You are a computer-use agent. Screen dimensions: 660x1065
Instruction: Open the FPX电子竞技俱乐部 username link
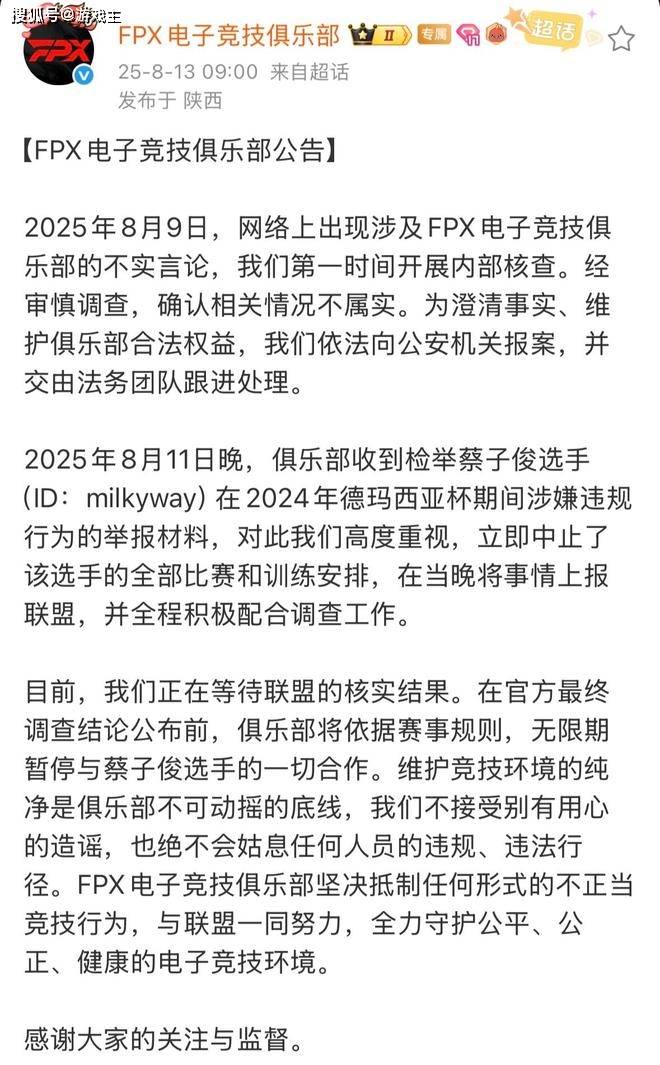tap(229, 34)
